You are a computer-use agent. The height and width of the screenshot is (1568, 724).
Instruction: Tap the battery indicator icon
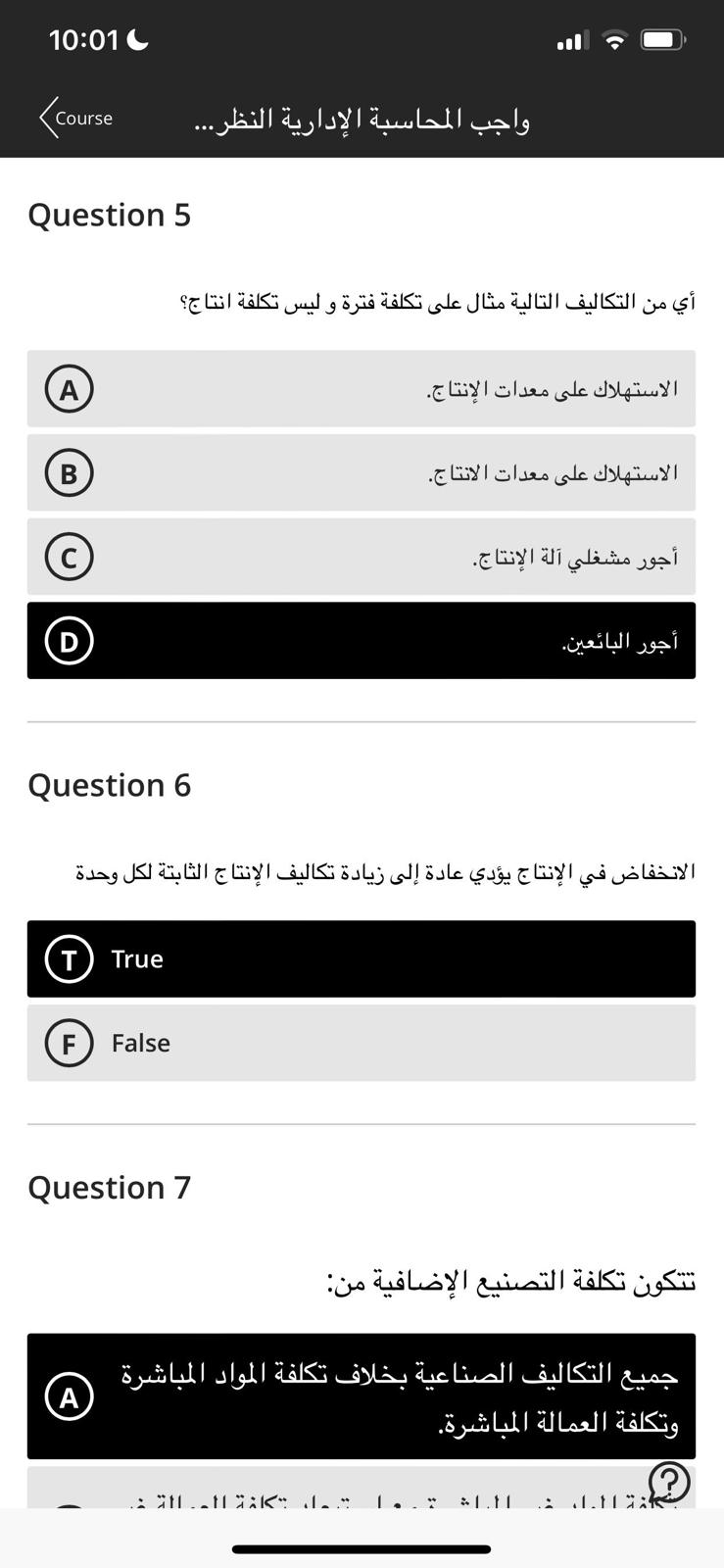coord(663,39)
